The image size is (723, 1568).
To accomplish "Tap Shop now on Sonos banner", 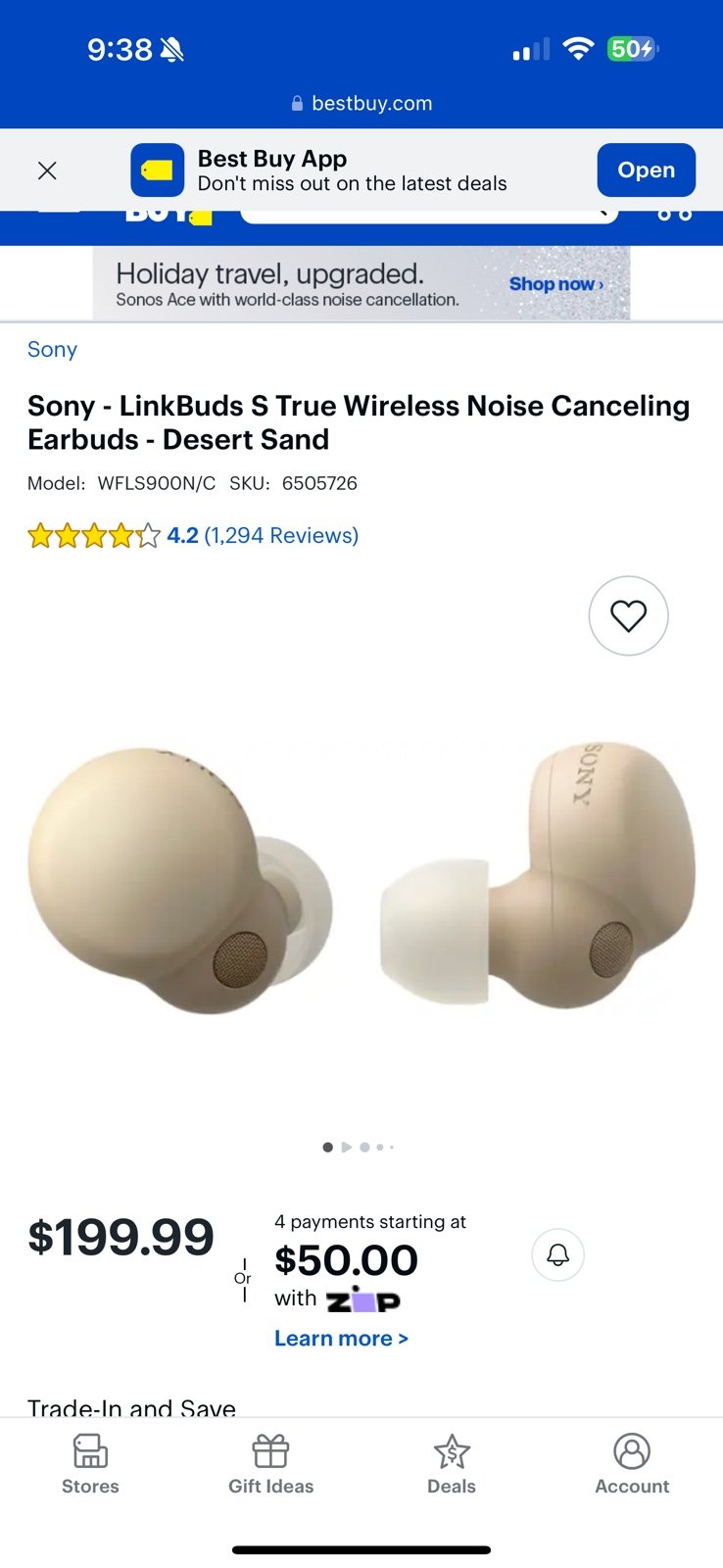I will click(x=555, y=284).
